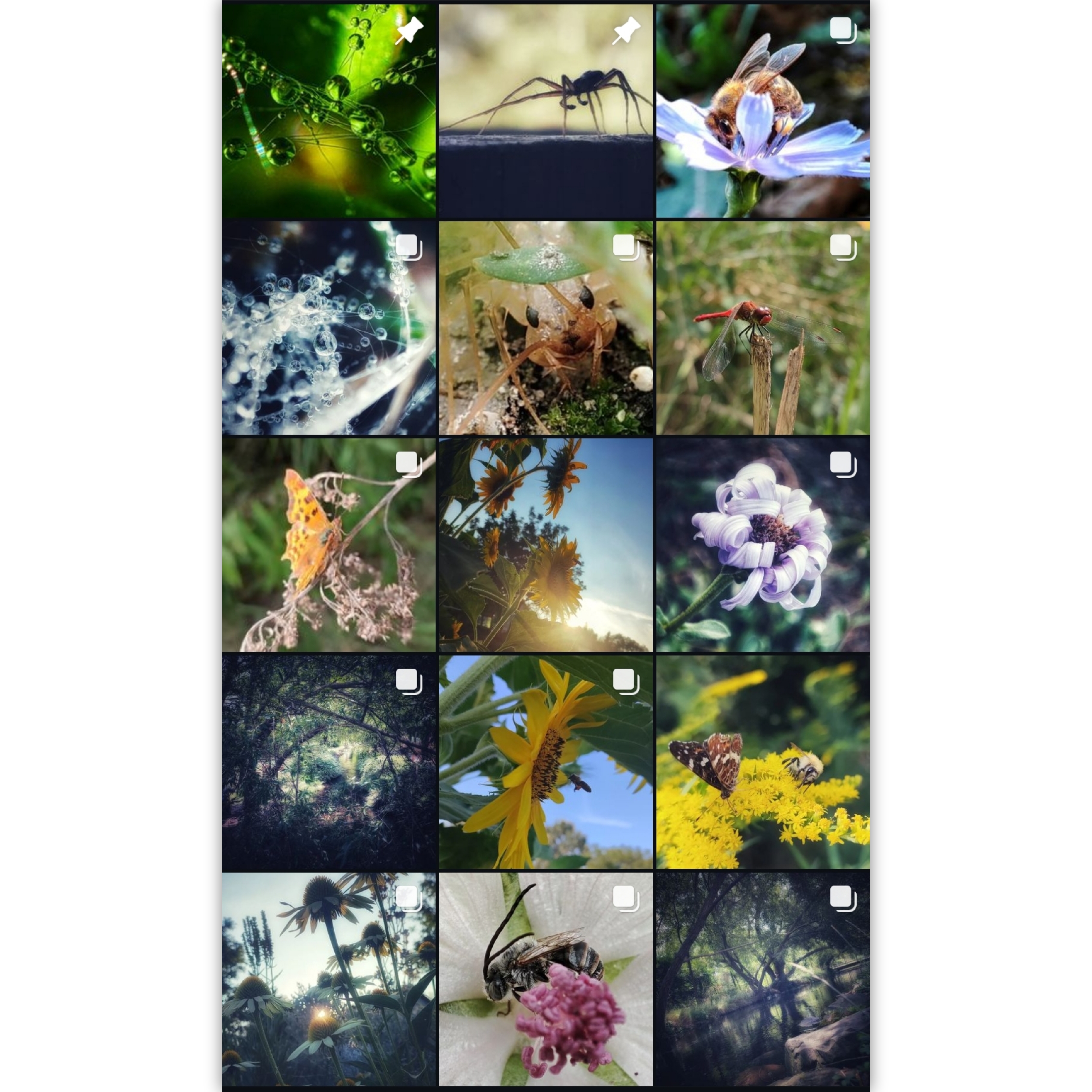Open the sunflowers against sunlit sky post
The width and height of the screenshot is (1092, 1092).
(545, 545)
